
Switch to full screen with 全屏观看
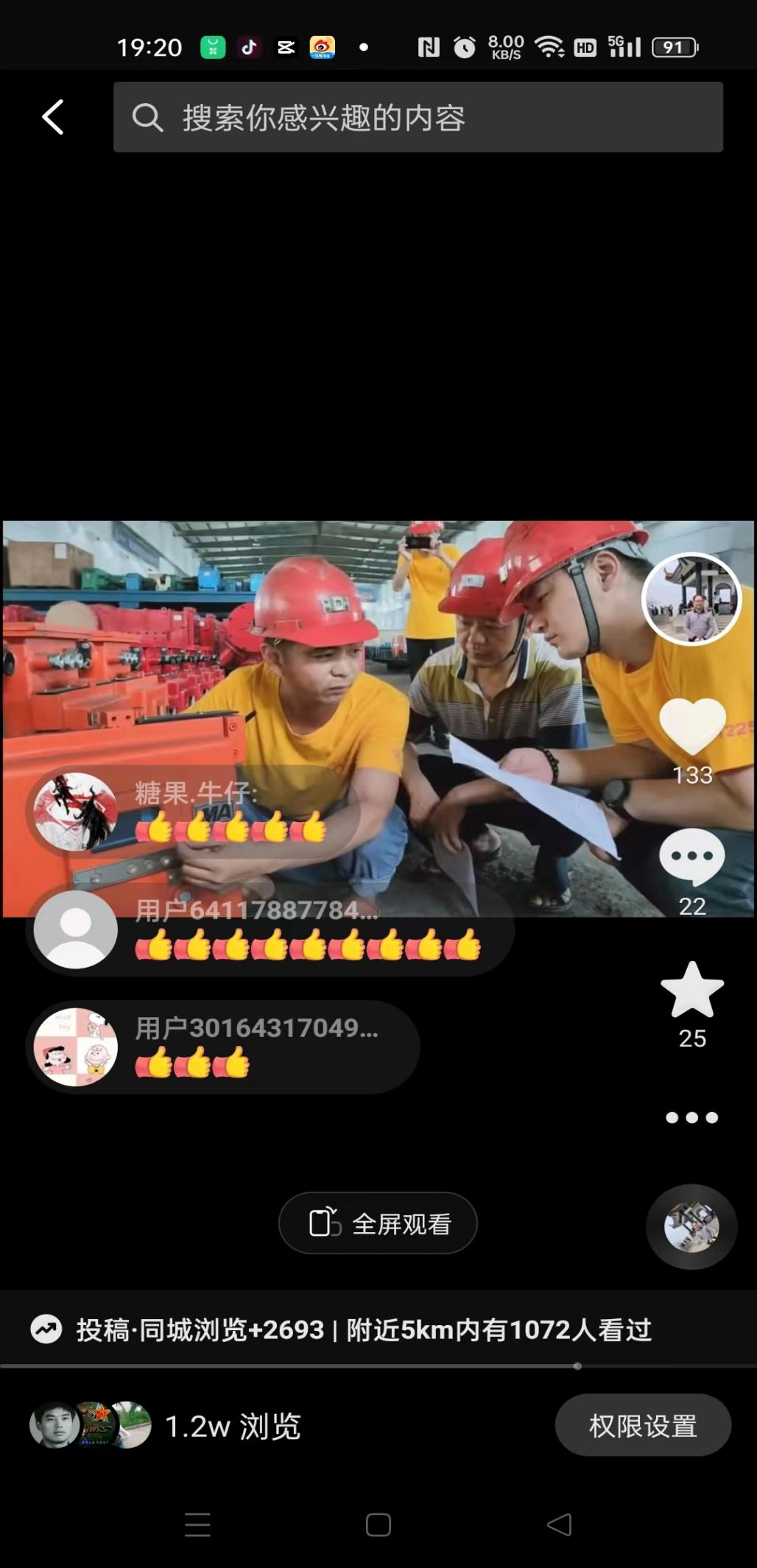(378, 1223)
